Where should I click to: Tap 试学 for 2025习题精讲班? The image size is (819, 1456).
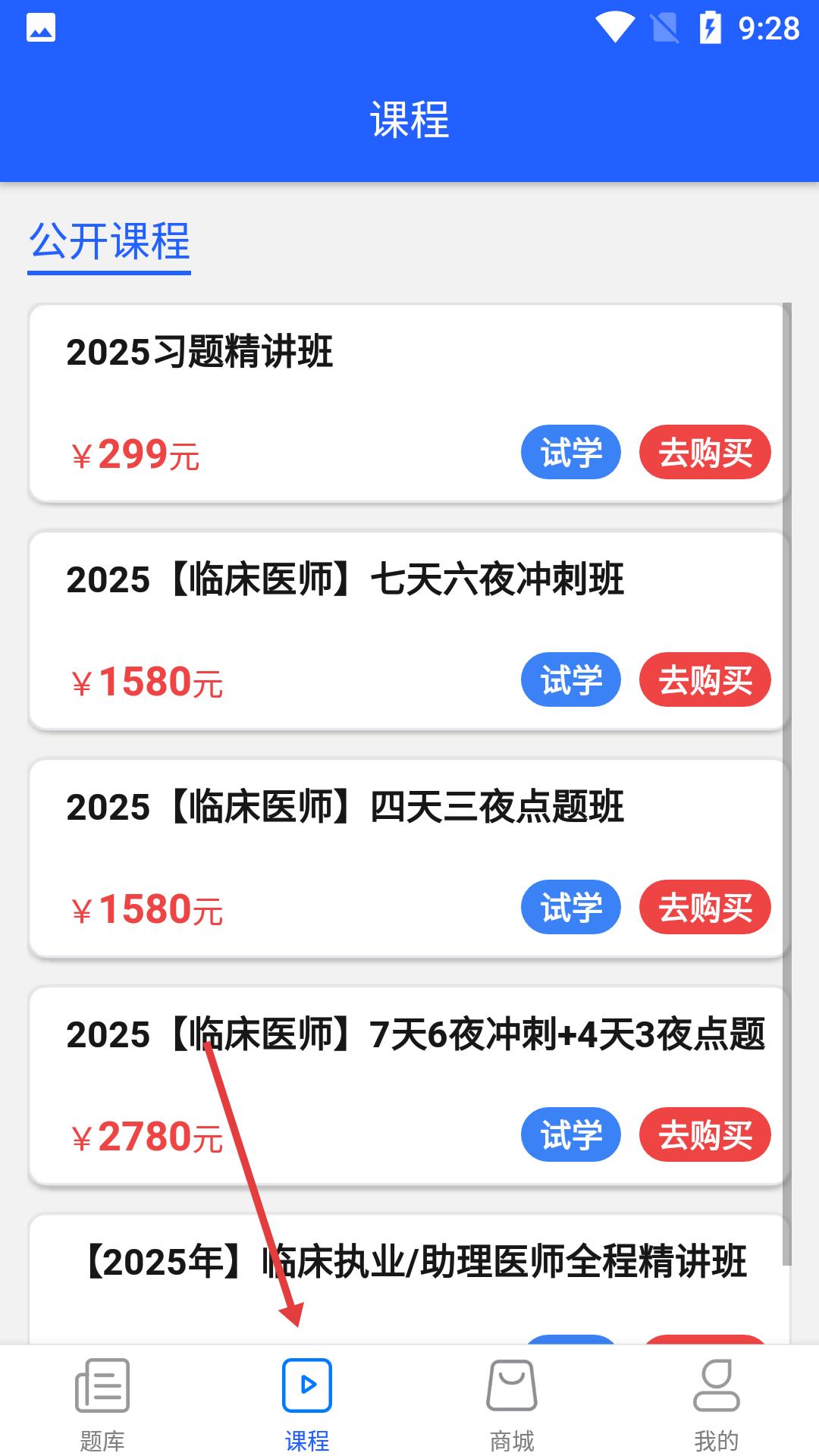(x=570, y=452)
